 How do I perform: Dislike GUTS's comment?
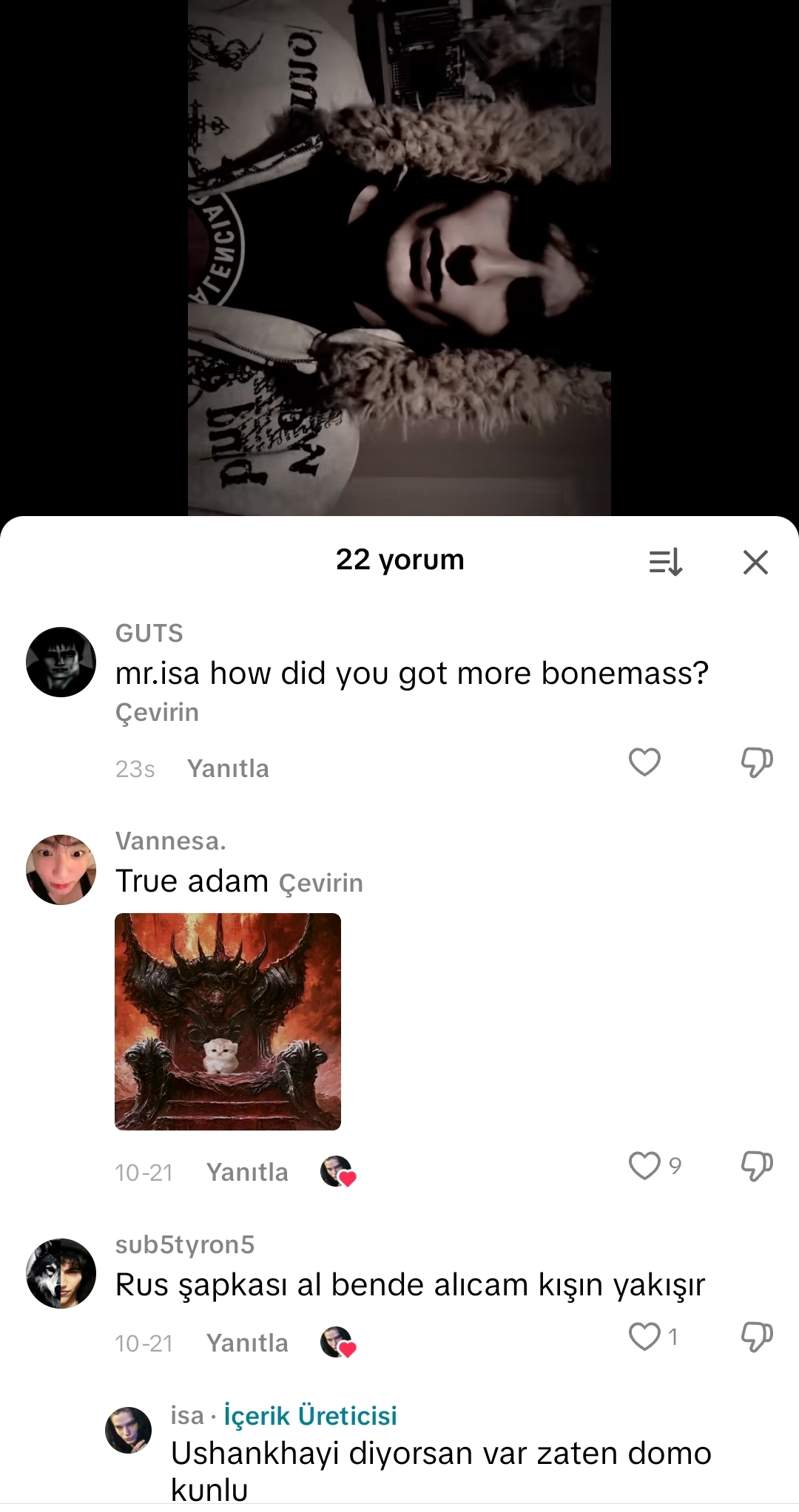click(x=756, y=762)
